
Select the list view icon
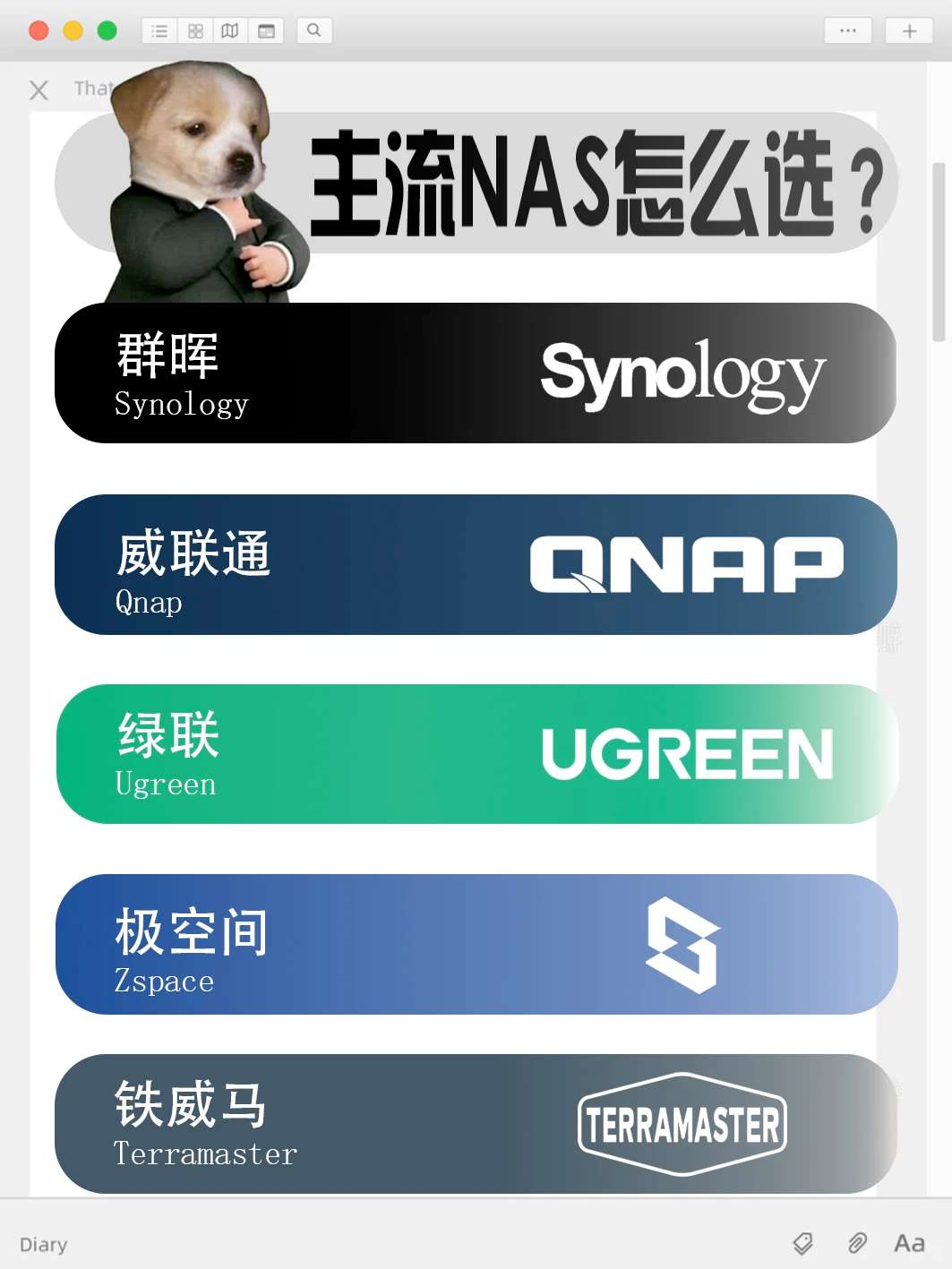[x=159, y=30]
